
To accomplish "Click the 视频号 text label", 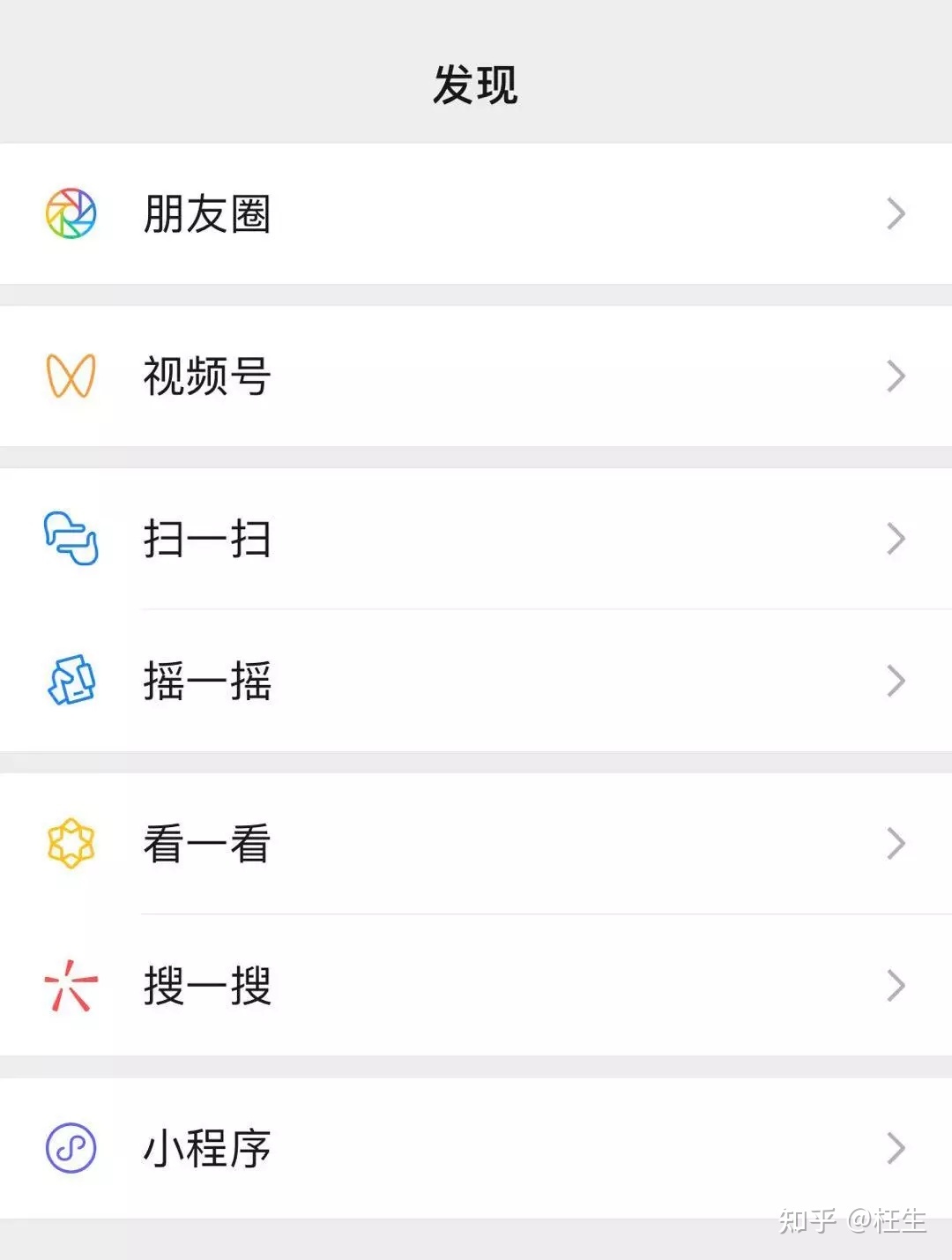I will tap(206, 375).
